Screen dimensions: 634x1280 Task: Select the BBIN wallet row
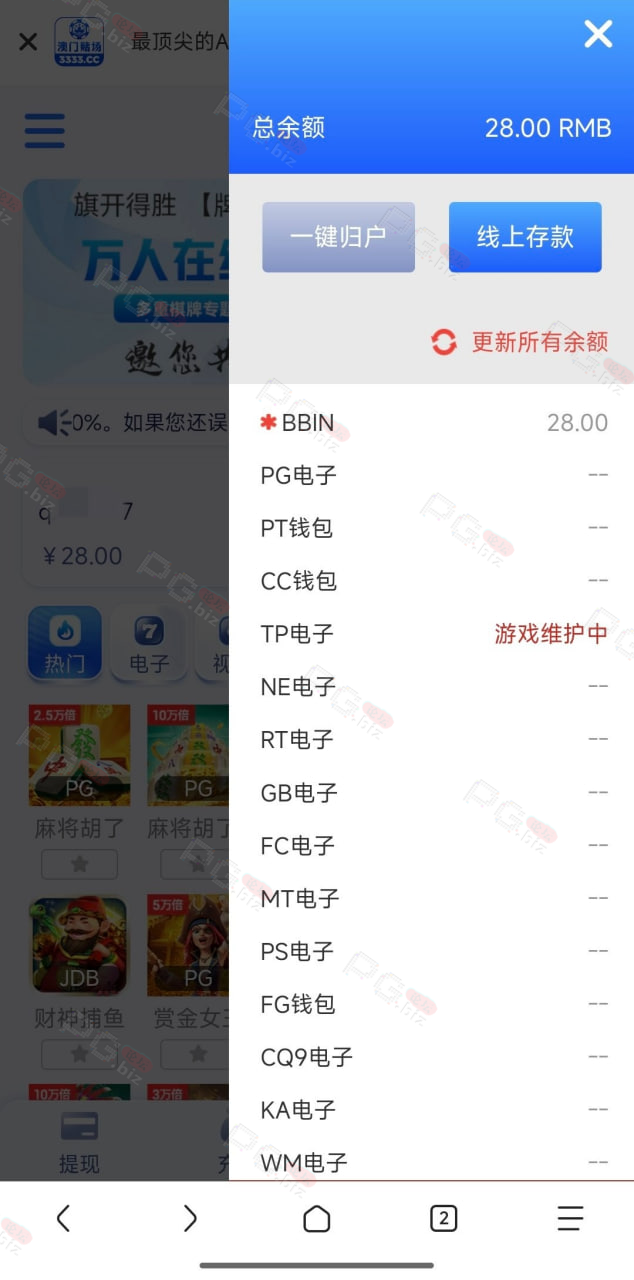pyautogui.click(x=432, y=423)
